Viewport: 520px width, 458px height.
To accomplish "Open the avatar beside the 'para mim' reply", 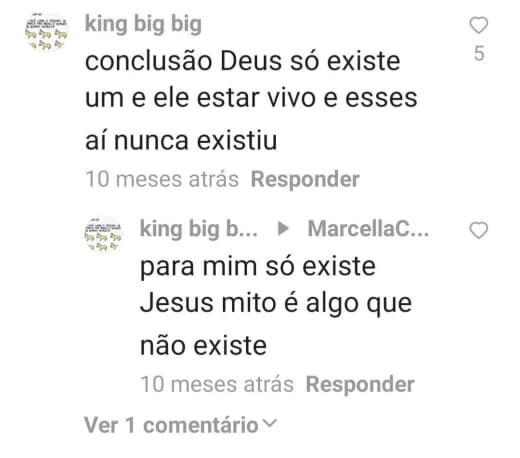I will point(103,234).
